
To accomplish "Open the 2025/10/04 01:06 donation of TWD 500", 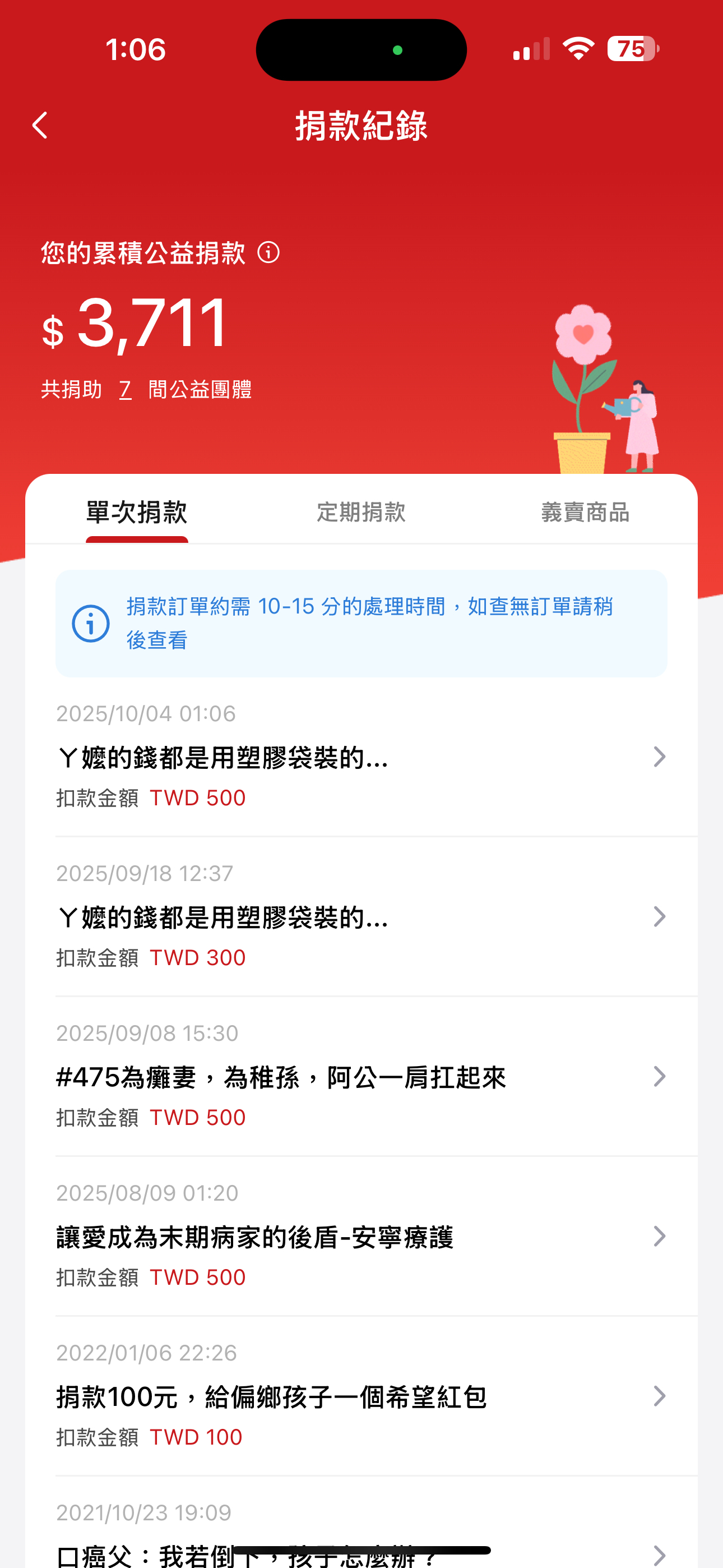I will 361,757.
